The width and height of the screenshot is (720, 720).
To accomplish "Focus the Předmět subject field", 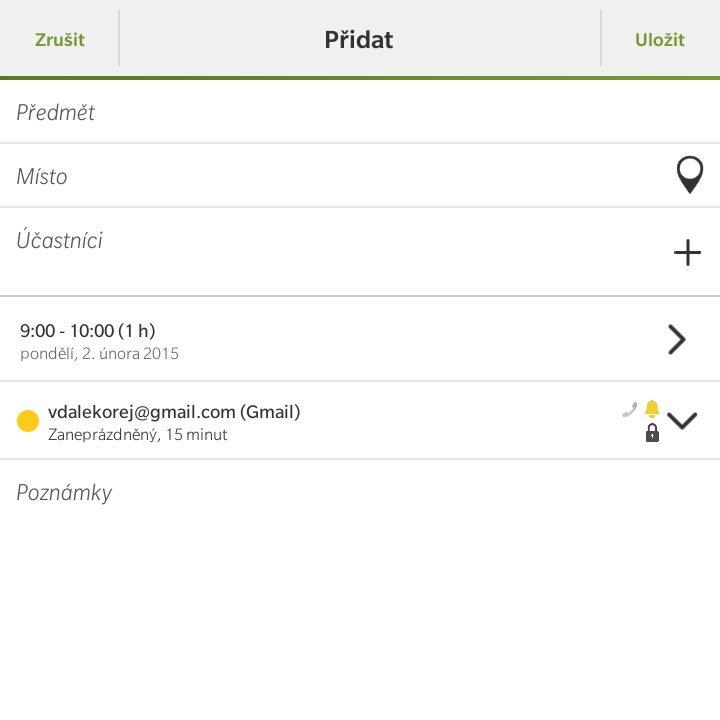I will [x=340, y=113].
